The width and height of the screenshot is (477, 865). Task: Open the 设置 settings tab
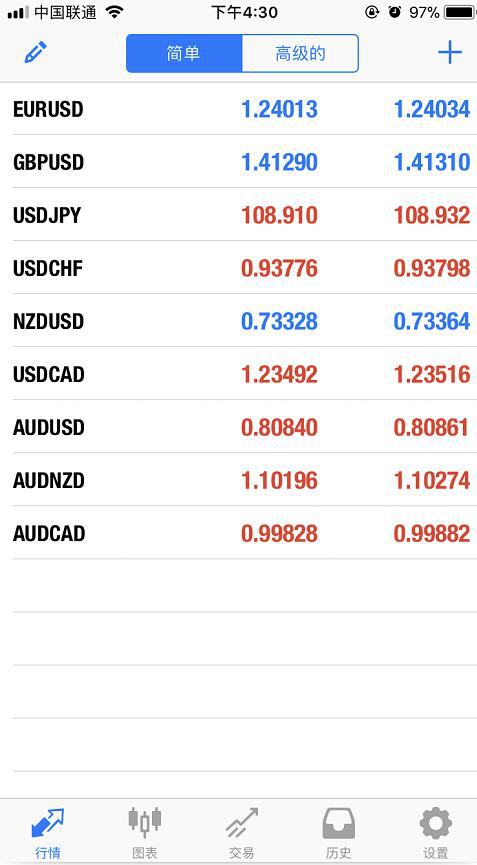[435, 832]
